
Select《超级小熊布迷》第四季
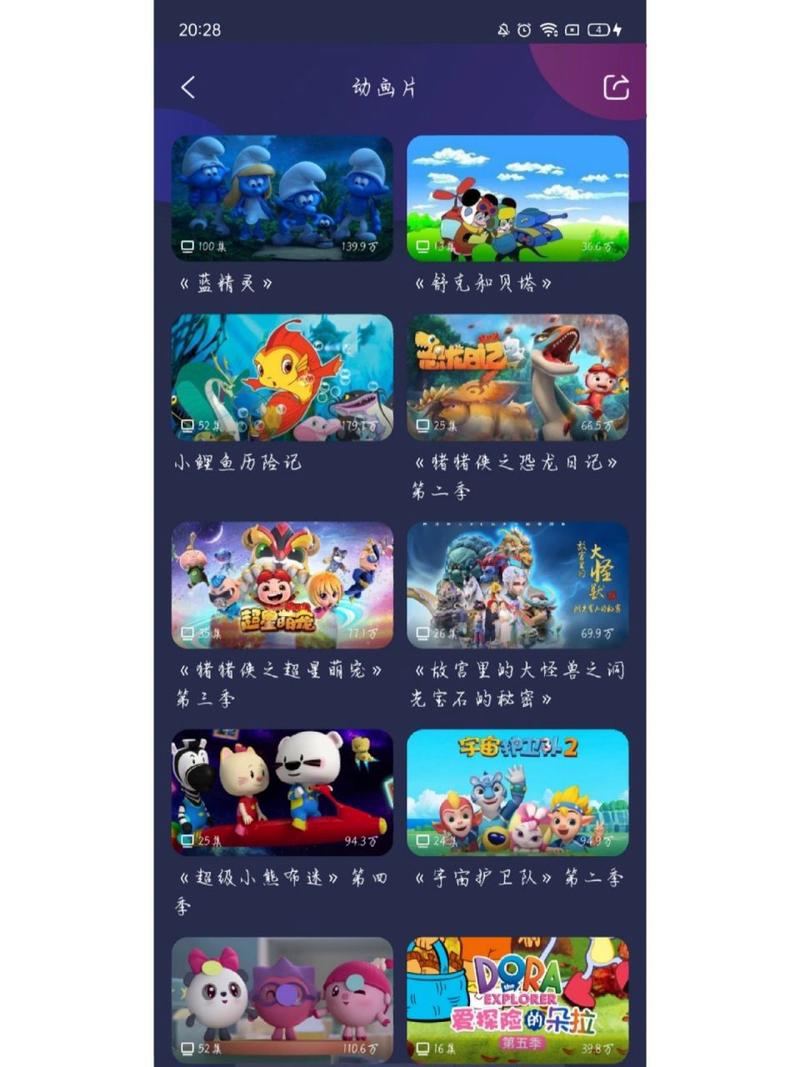(282, 792)
